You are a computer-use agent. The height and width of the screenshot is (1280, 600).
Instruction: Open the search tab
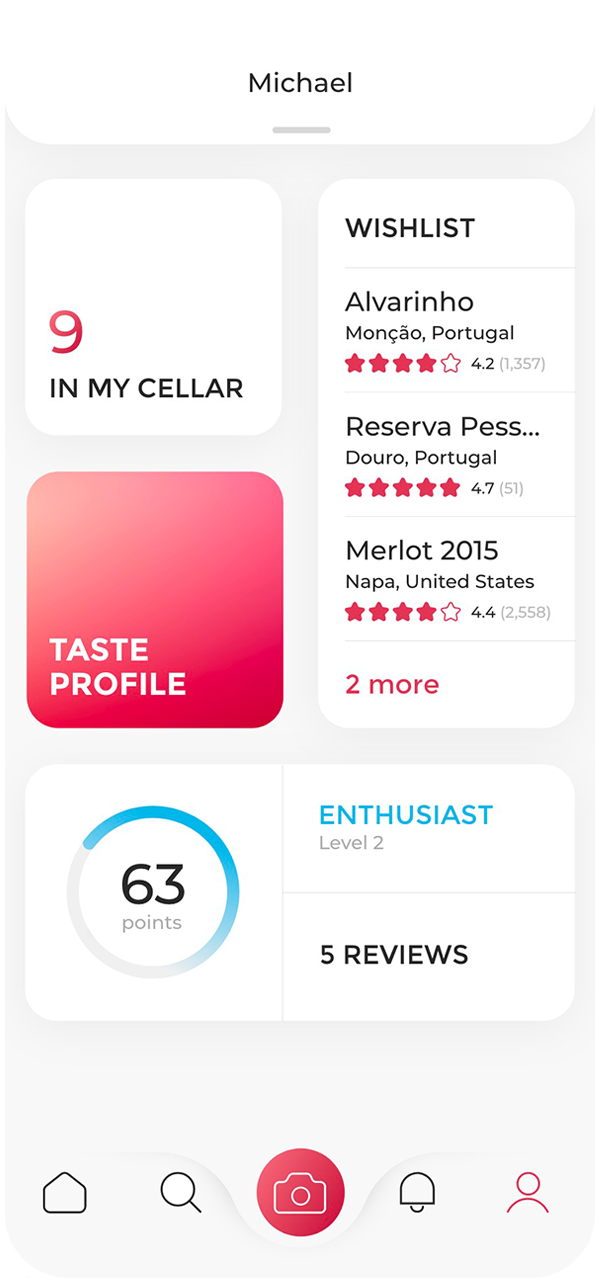[181, 1192]
